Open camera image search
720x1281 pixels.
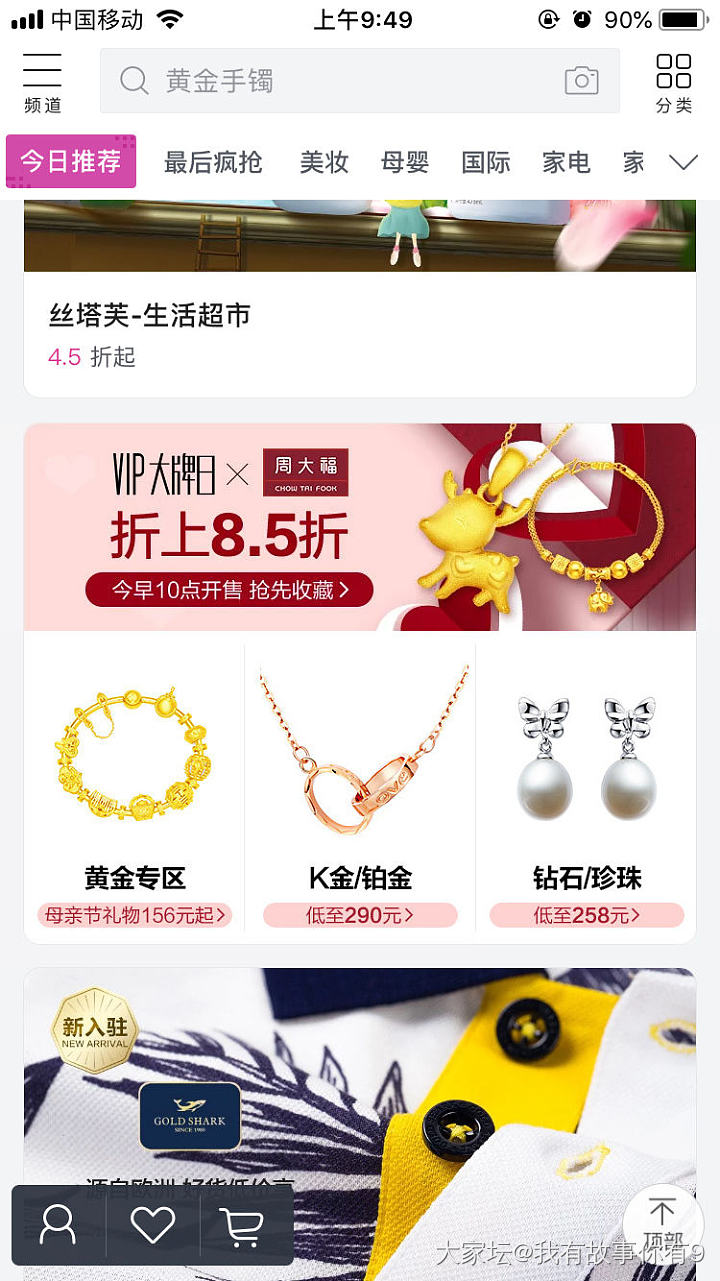pos(581,81)
